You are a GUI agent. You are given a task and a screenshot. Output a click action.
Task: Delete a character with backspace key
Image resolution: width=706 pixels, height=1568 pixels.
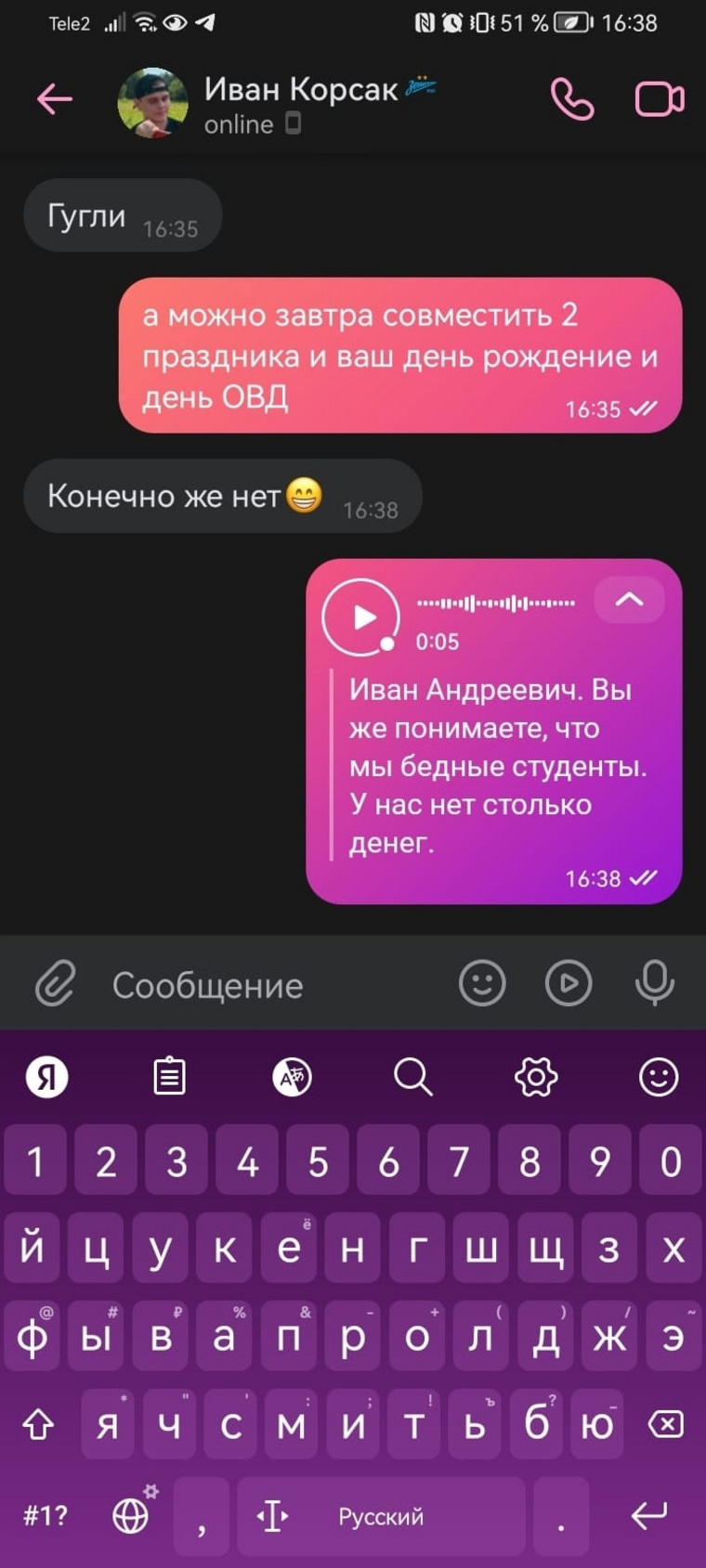pos(666,1424)
